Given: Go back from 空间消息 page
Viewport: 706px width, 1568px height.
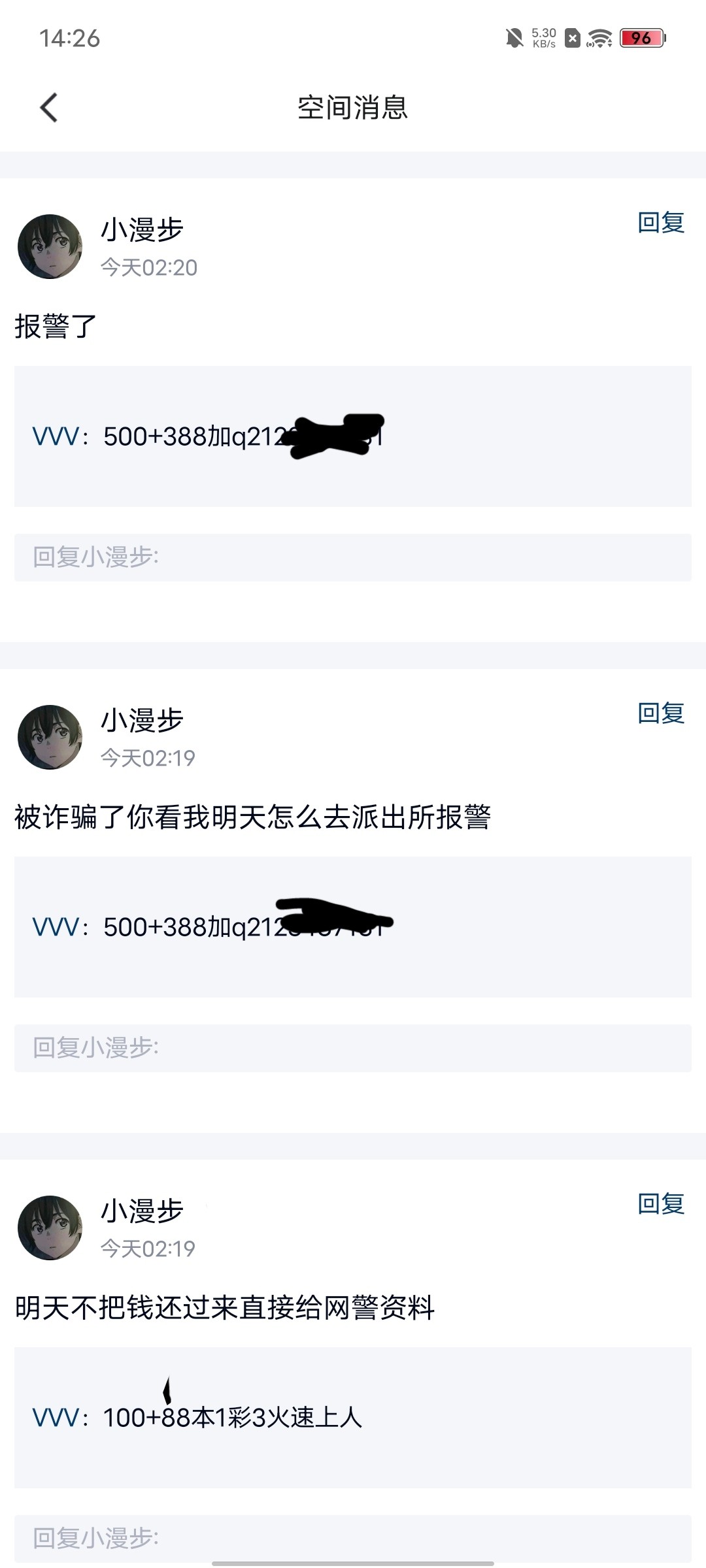Looking at the screenshot, I should coord(49,108).
